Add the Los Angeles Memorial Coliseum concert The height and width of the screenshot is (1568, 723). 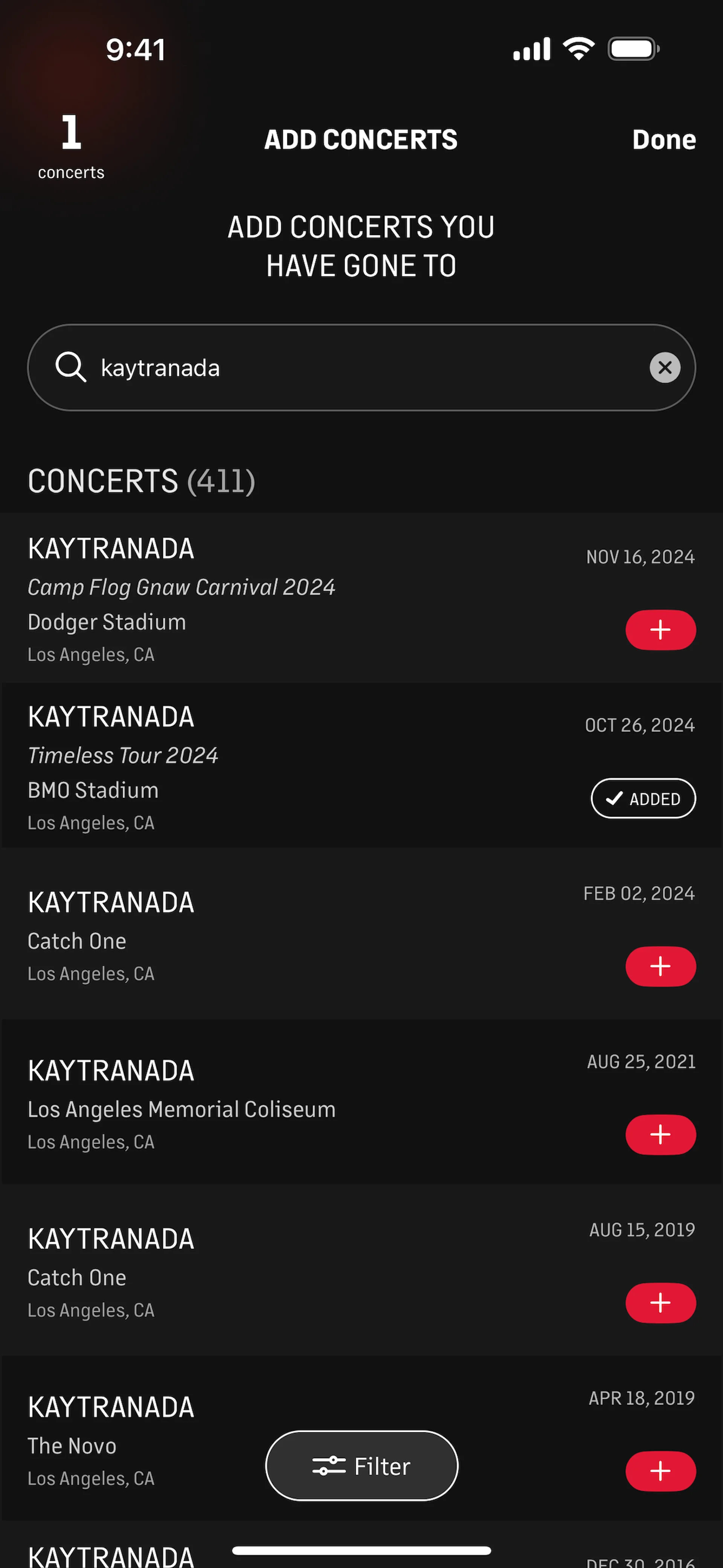pos(660,1135)
